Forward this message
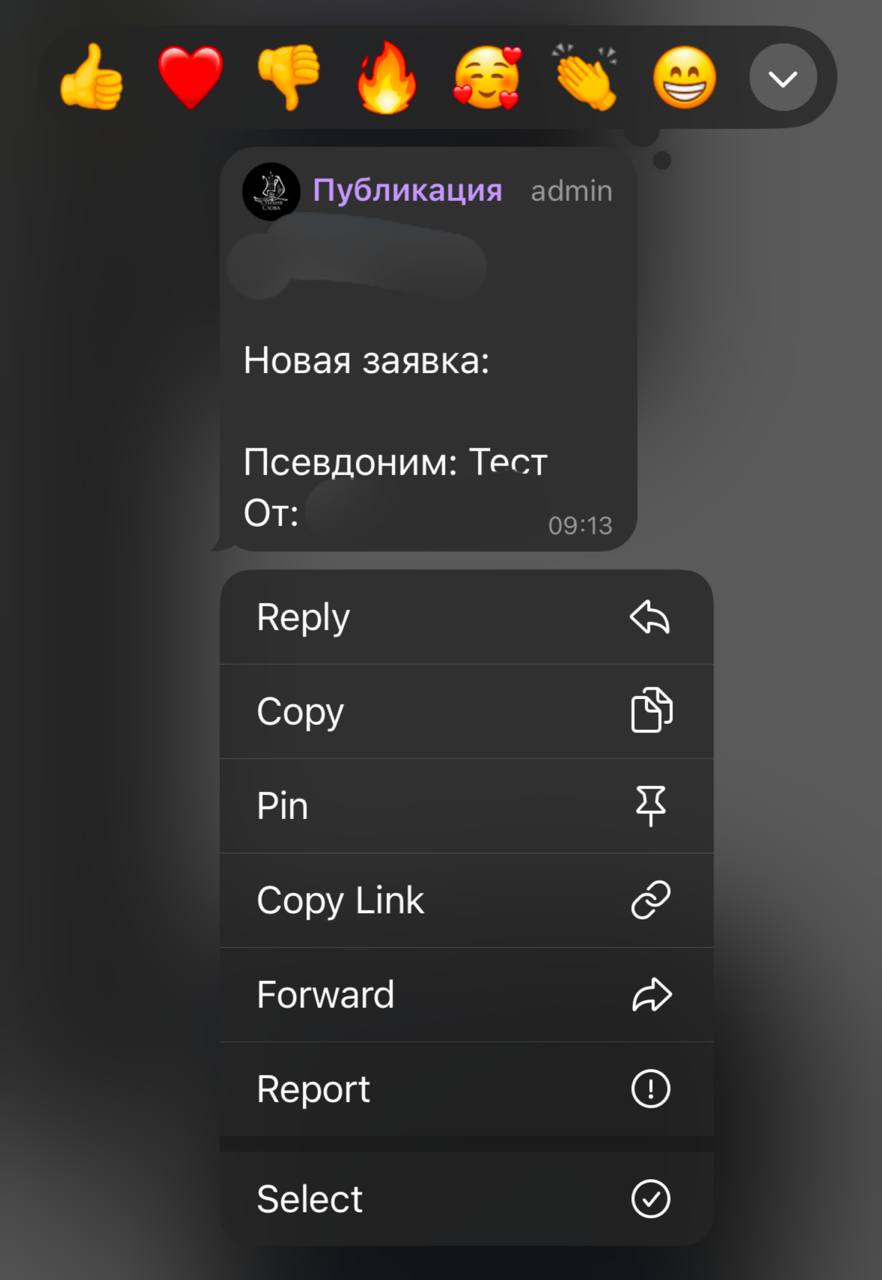The image size is (882, 1280). [x=466, y=995]
